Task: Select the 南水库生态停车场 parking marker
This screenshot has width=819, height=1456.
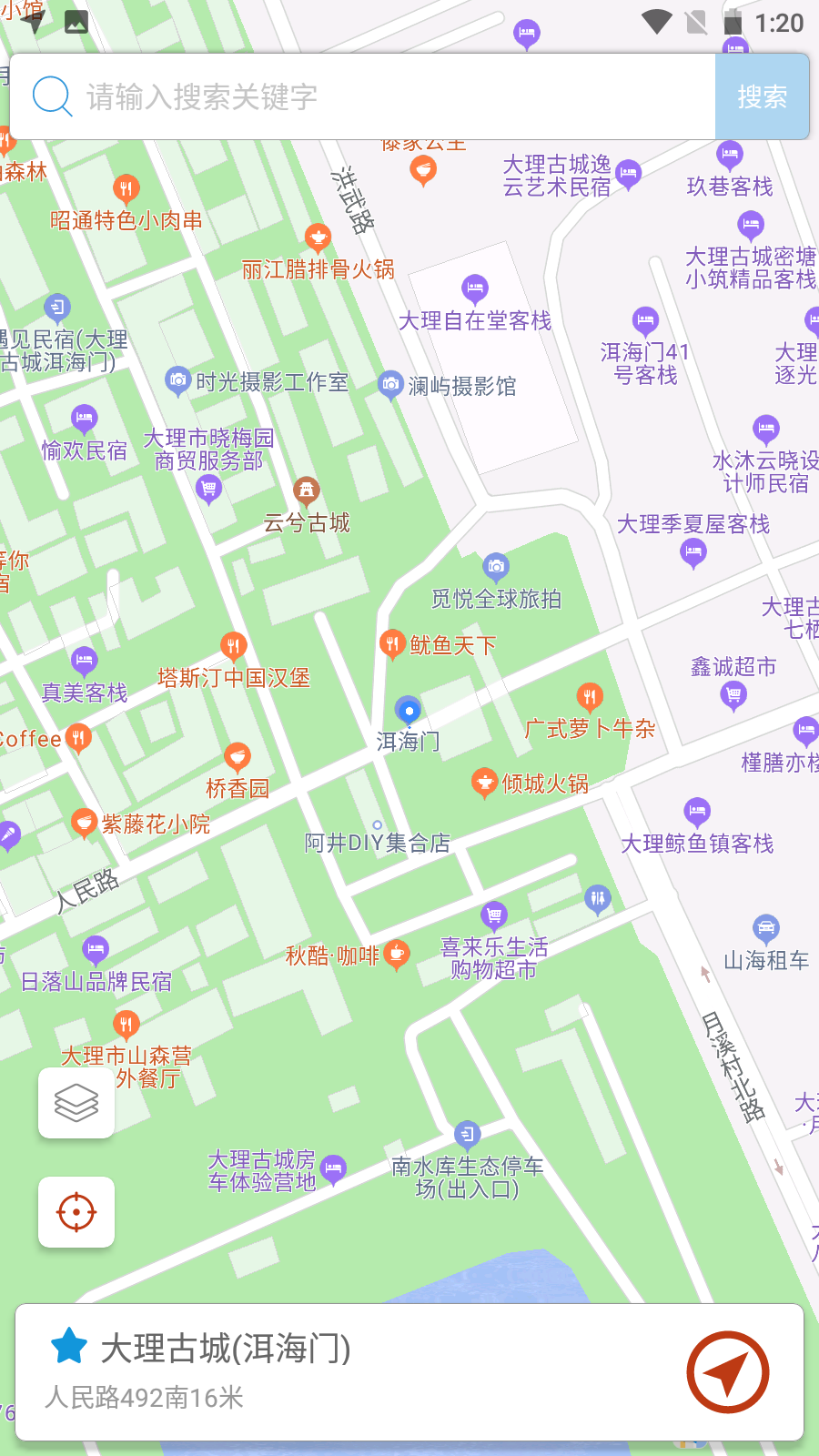Action: [467, 1134]
